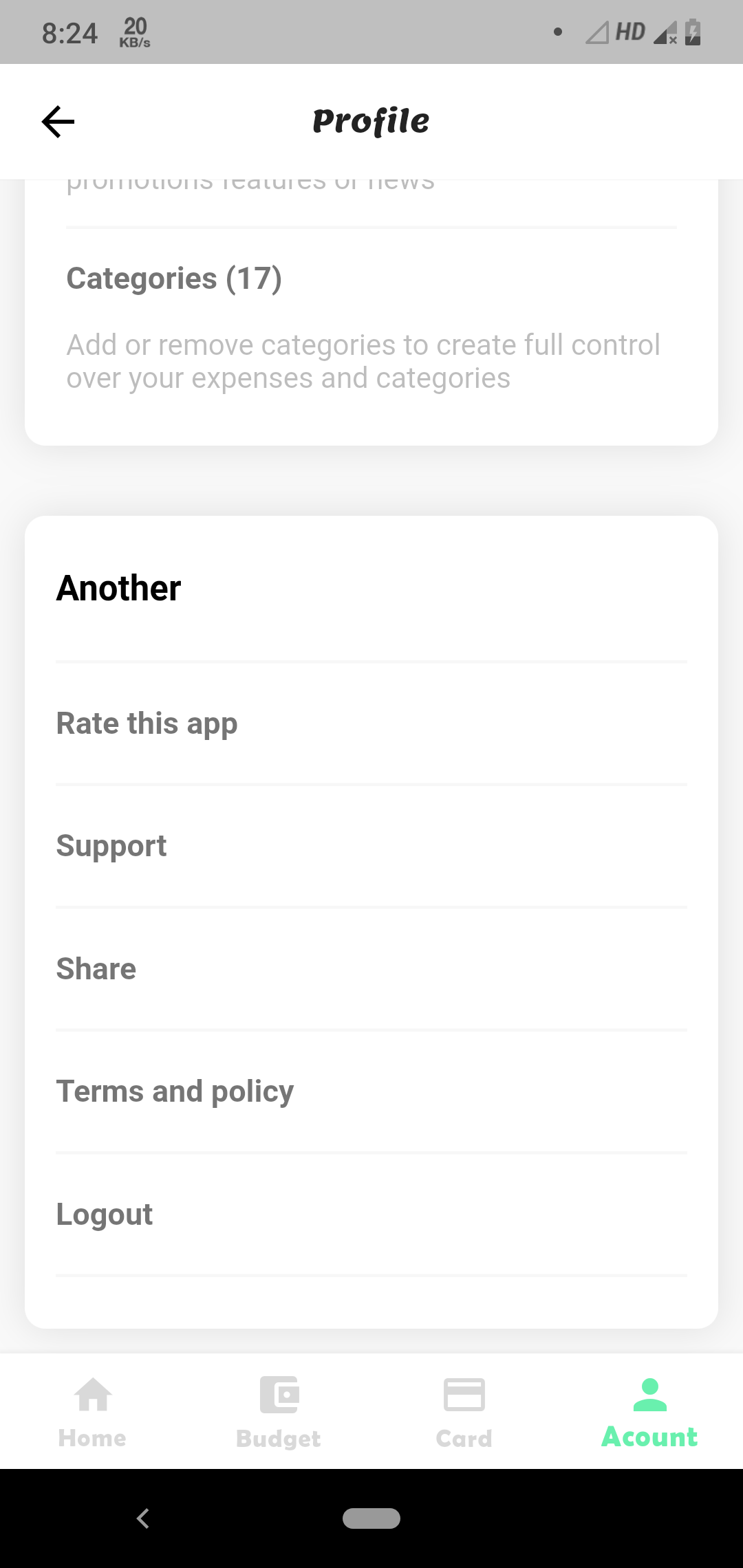Go back using the header arrow
Image resolution: width=743 pixels, height=1568 pixels.
click(x=58, y=122)
